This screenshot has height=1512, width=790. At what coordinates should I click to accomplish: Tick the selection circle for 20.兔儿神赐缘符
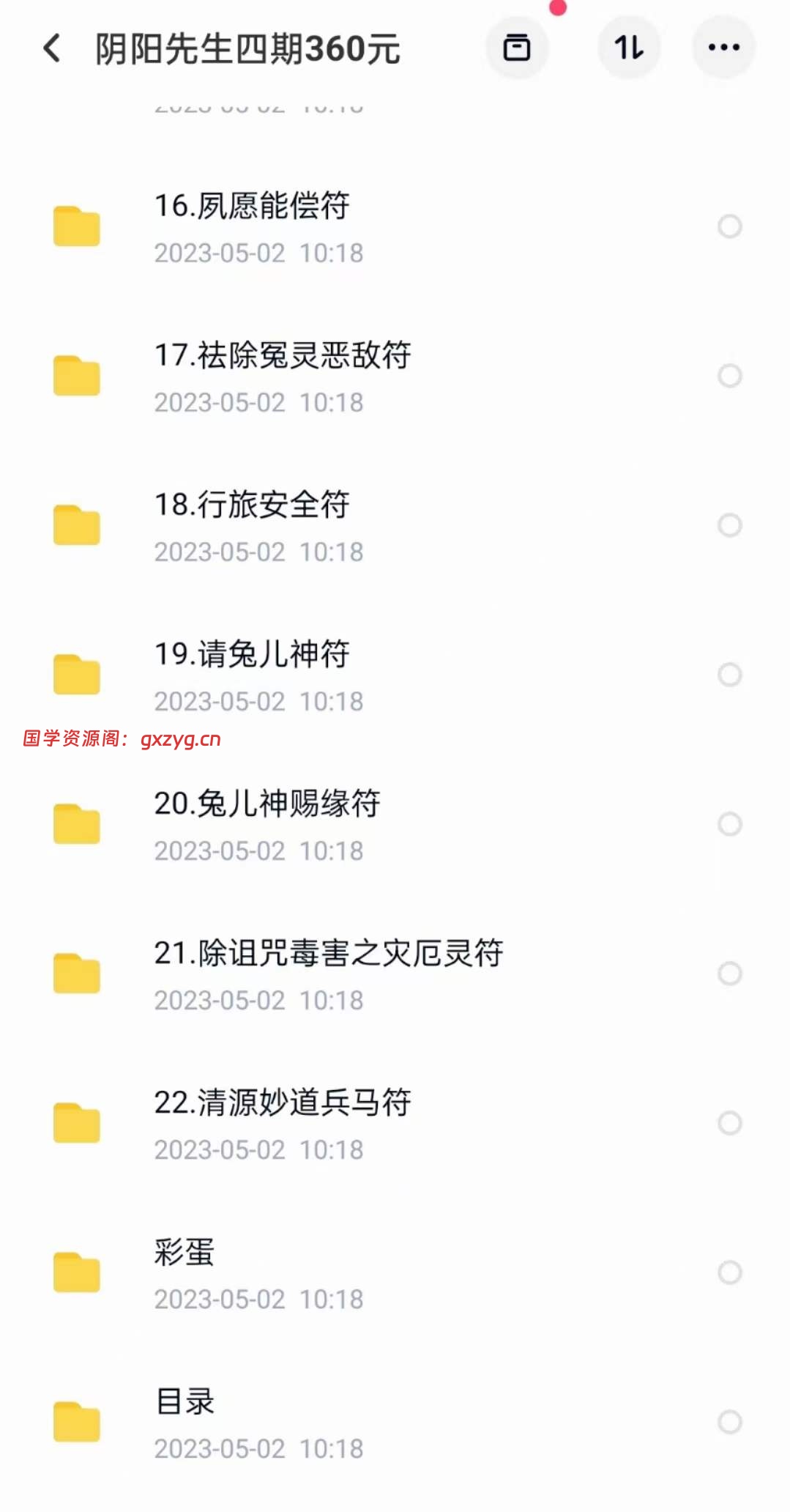[729, 824]
